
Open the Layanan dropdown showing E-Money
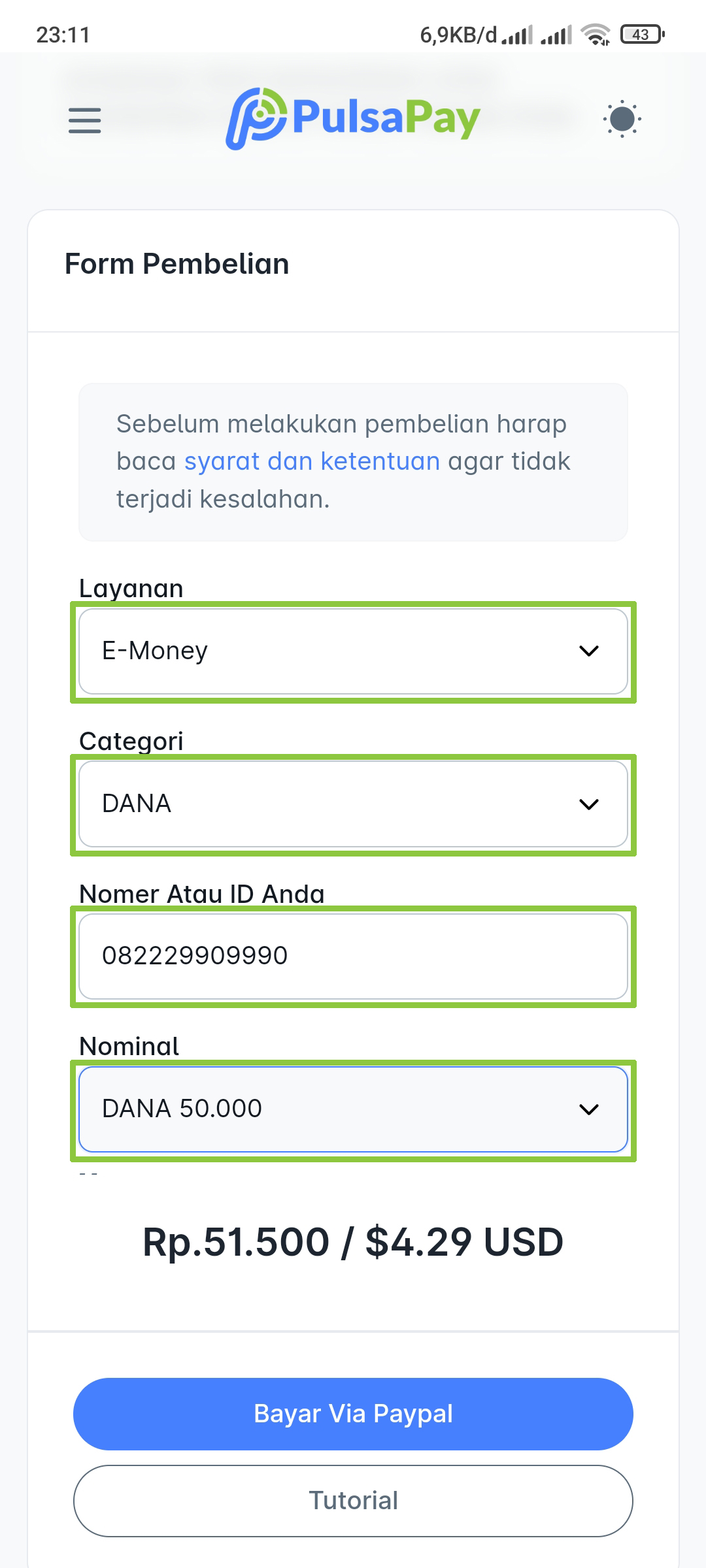353,651
